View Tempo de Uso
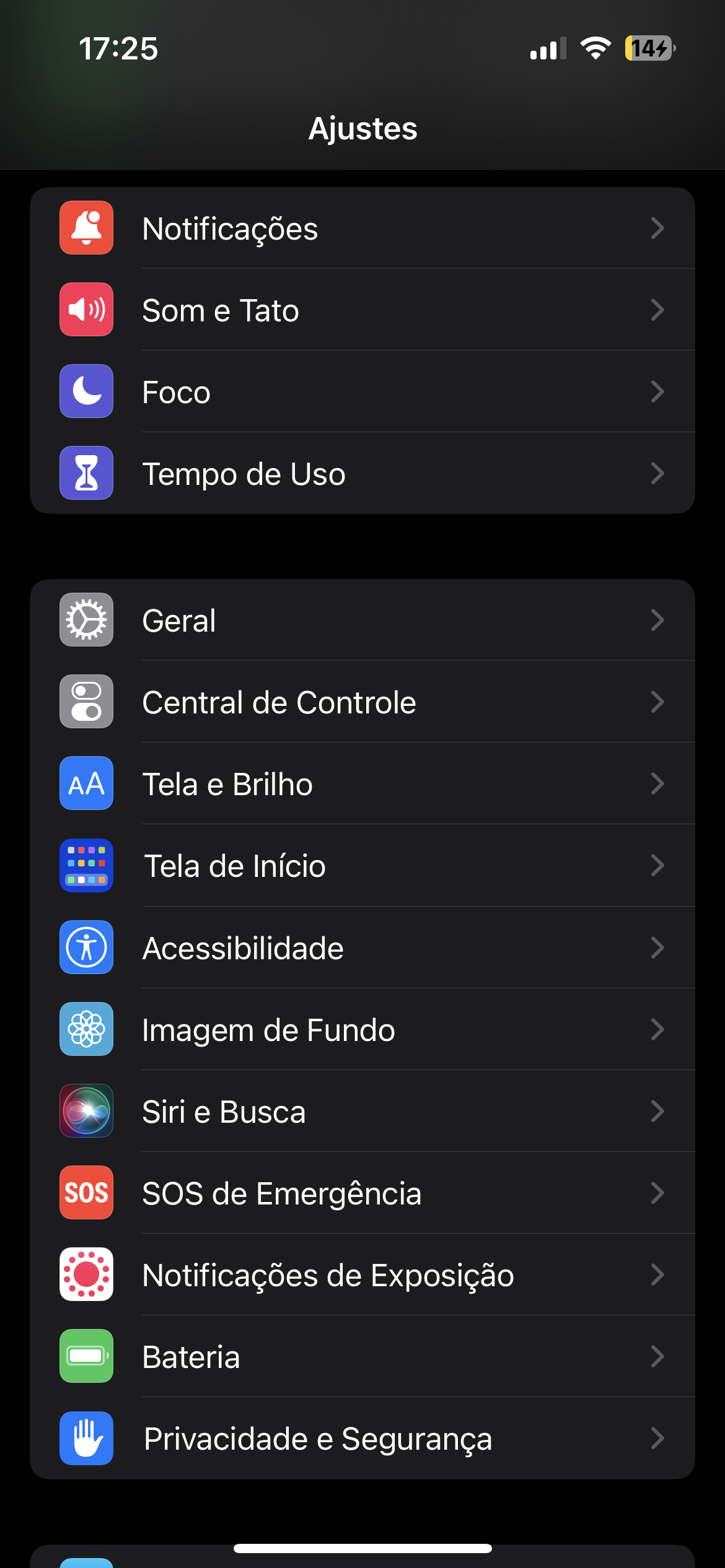The image size is (725, 1568). pos(362,474)
